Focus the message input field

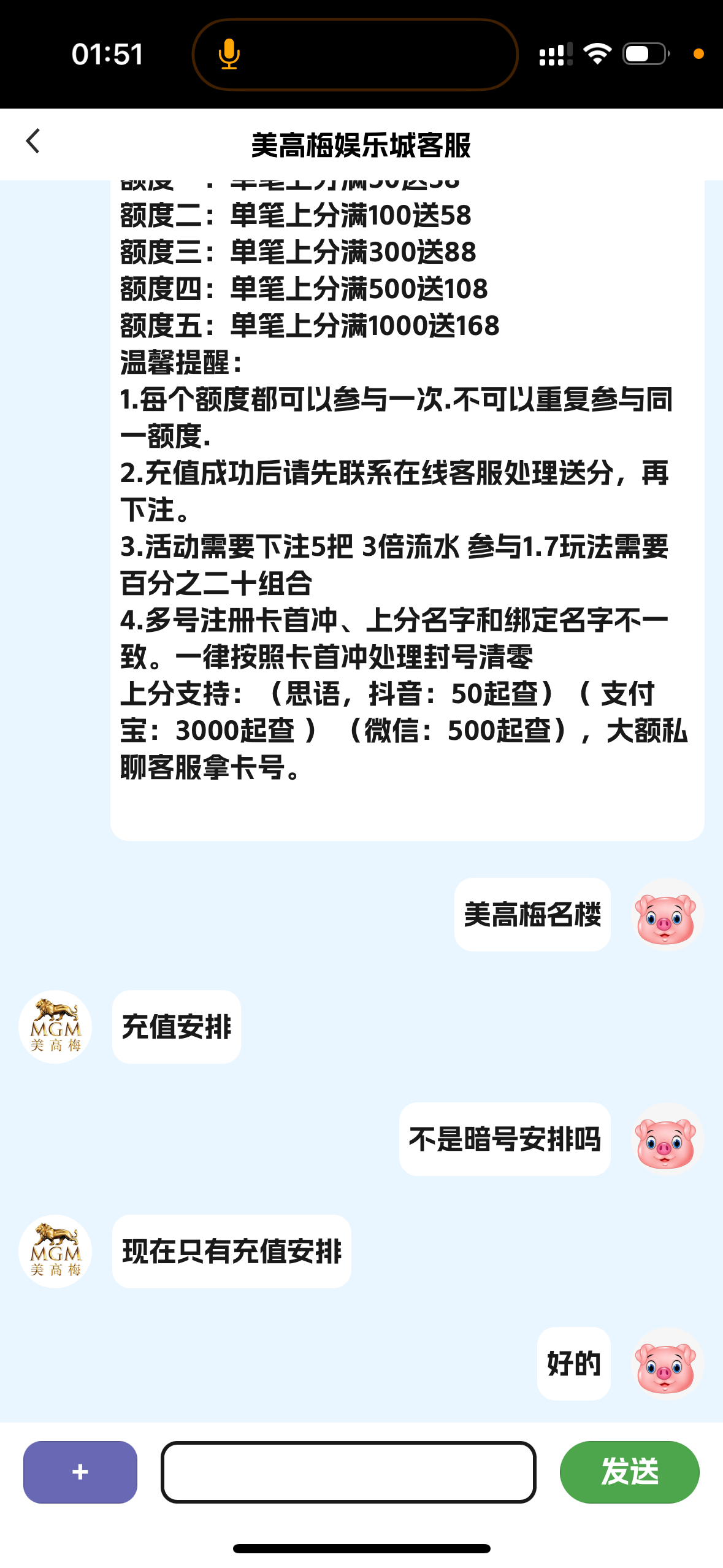click(x=348, y=1472)
